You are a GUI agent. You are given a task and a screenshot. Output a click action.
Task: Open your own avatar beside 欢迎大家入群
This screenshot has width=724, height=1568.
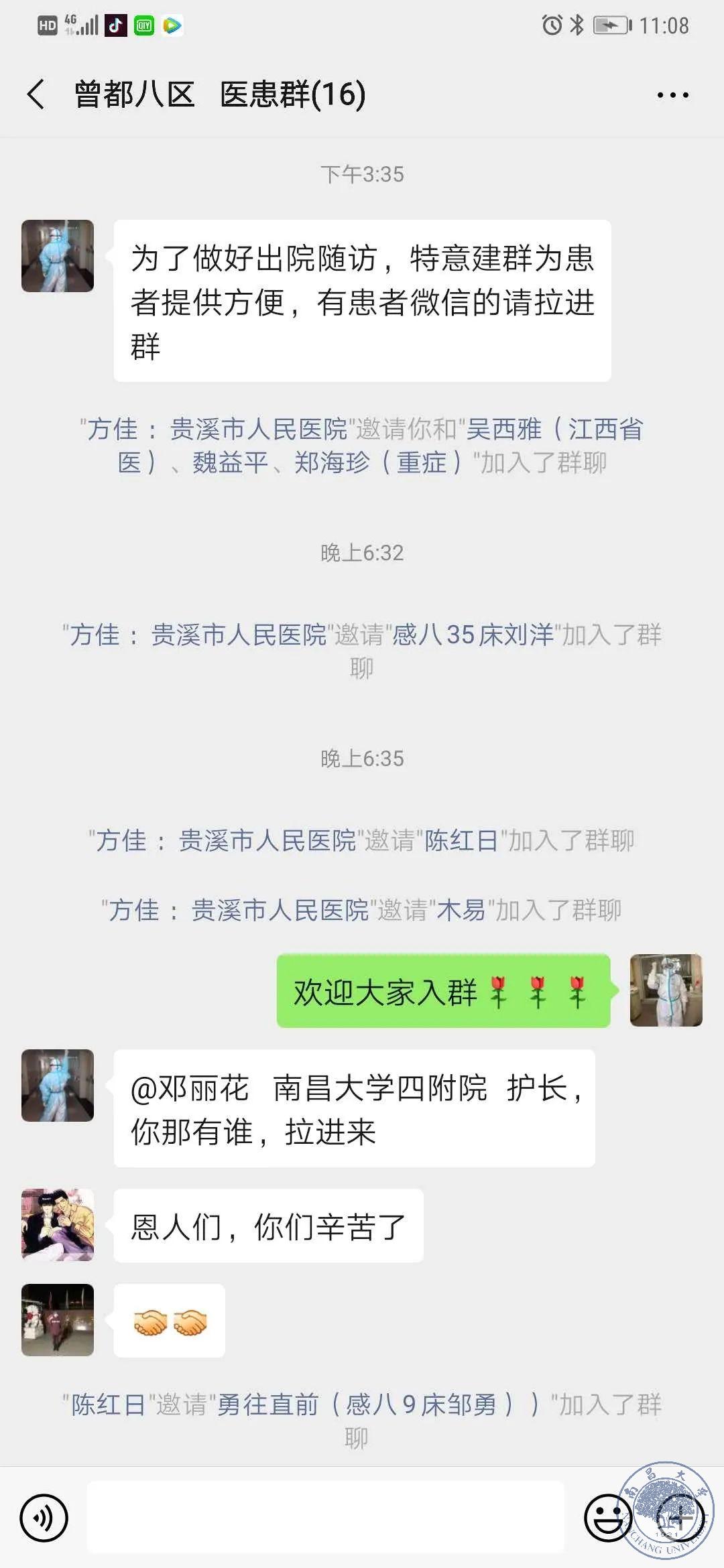[666, 990]
